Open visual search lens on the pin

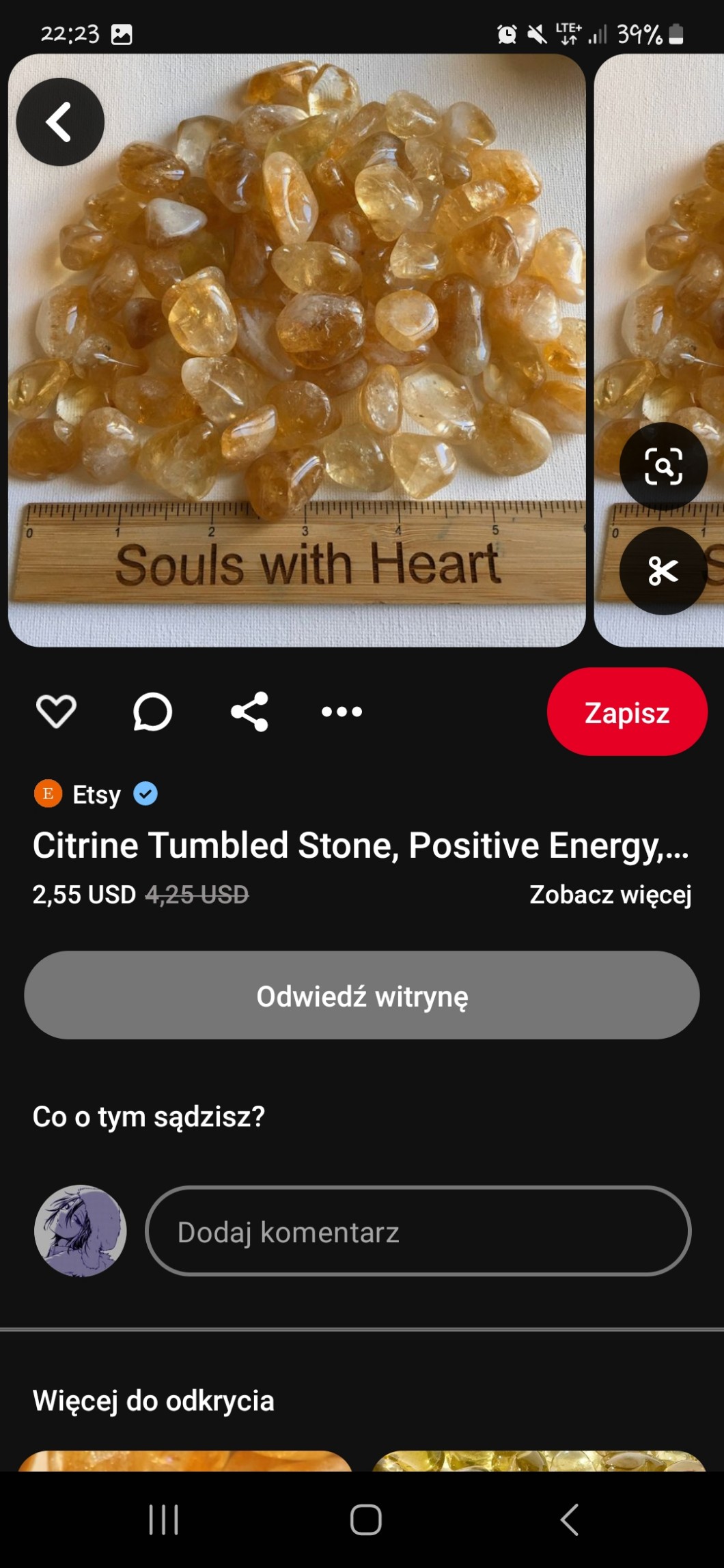[663, 466]
